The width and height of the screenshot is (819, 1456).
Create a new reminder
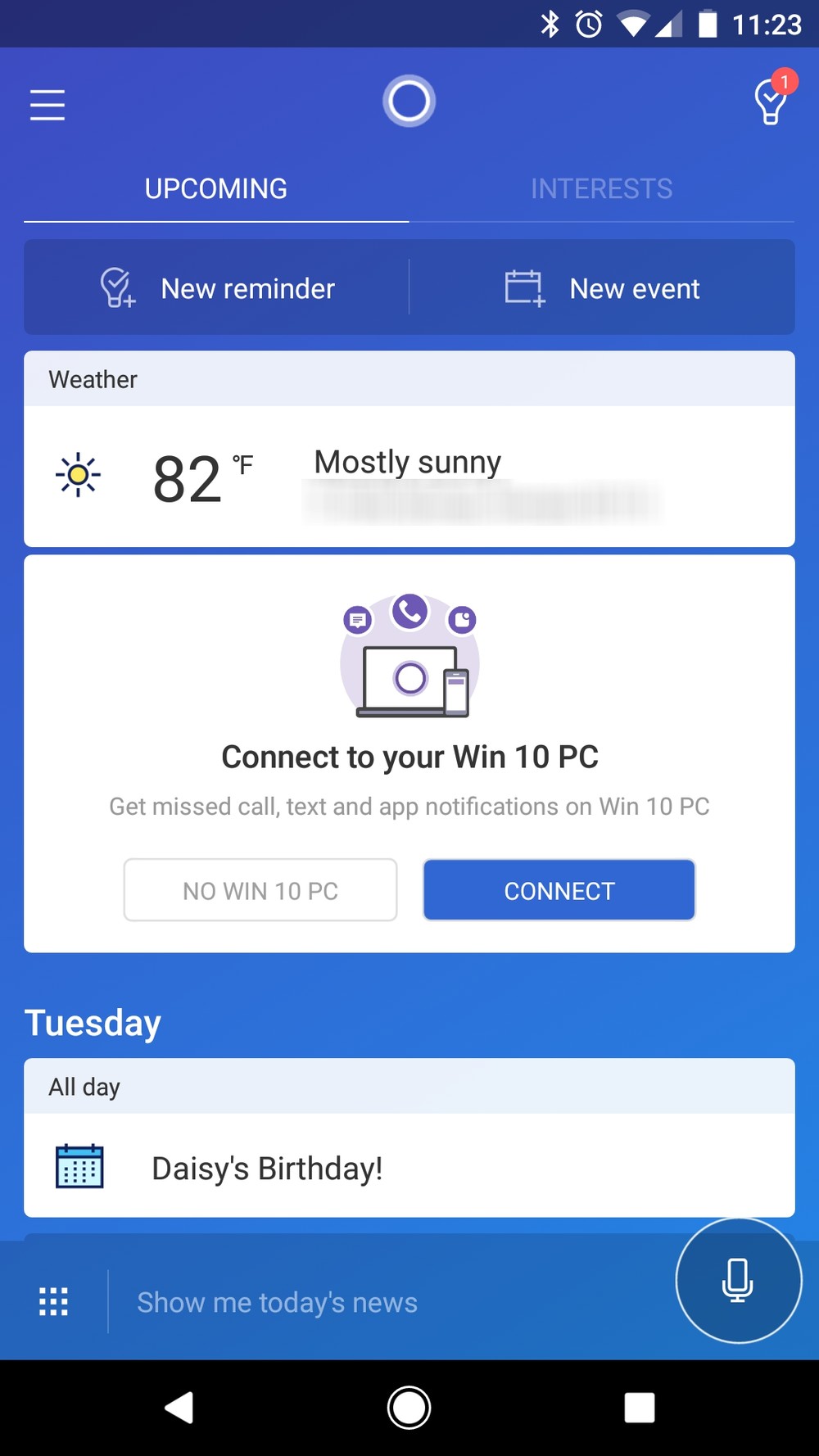[217, 288]
